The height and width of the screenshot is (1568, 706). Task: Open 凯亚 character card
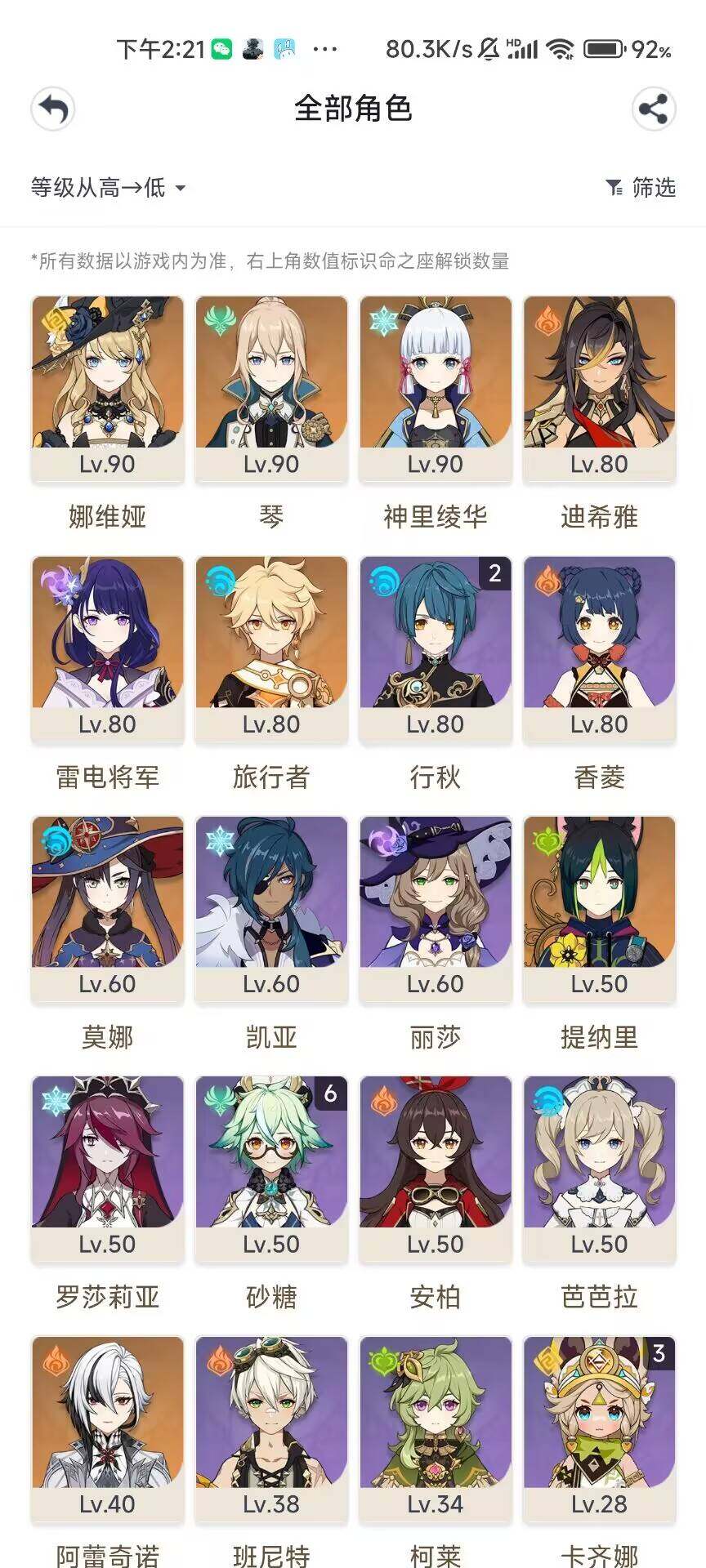[271, 907]
